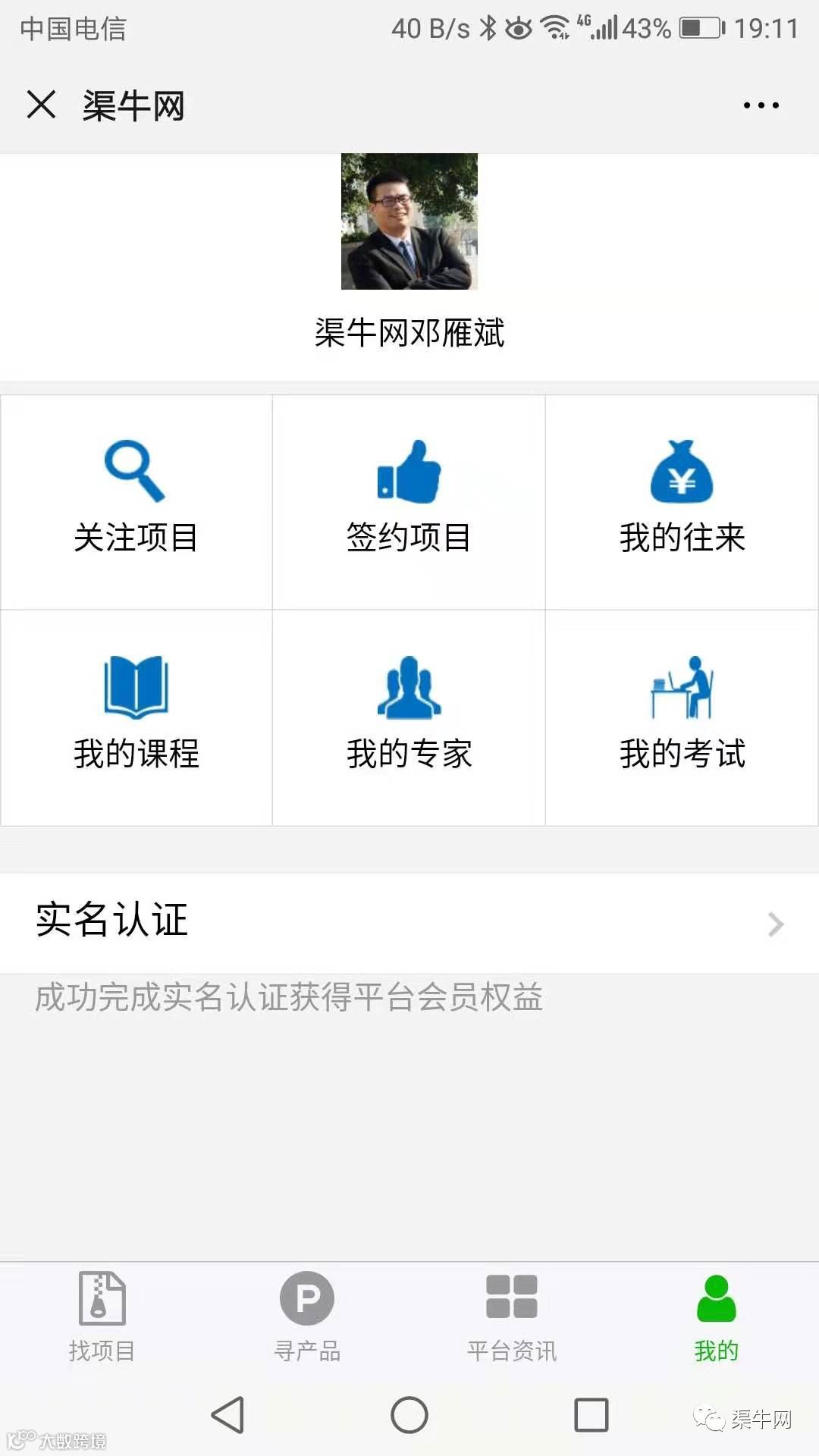819x1456 pixels.
Task: Open the three-dot overflow menu
Action: (x=761, y=105)
